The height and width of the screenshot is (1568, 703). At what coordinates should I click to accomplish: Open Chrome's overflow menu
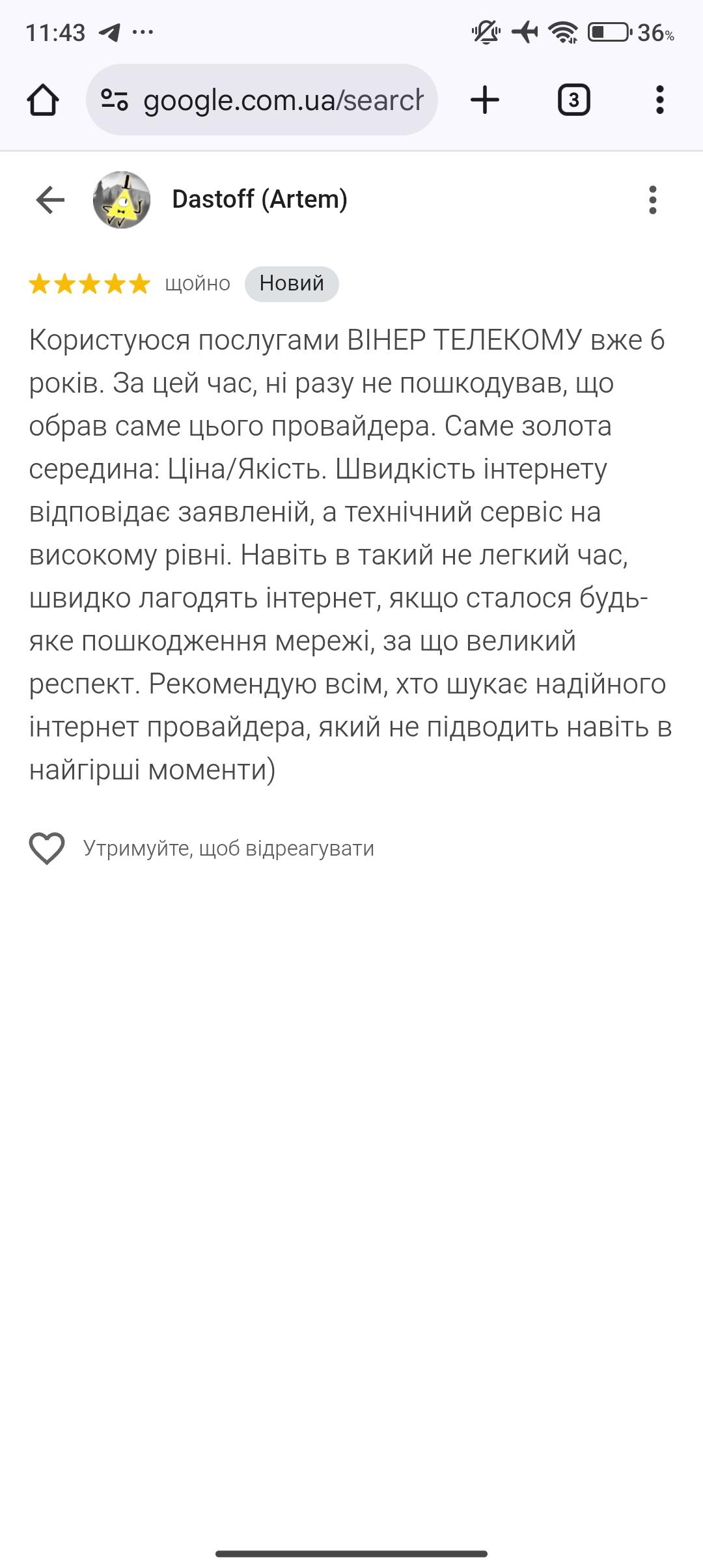(660, 100)
